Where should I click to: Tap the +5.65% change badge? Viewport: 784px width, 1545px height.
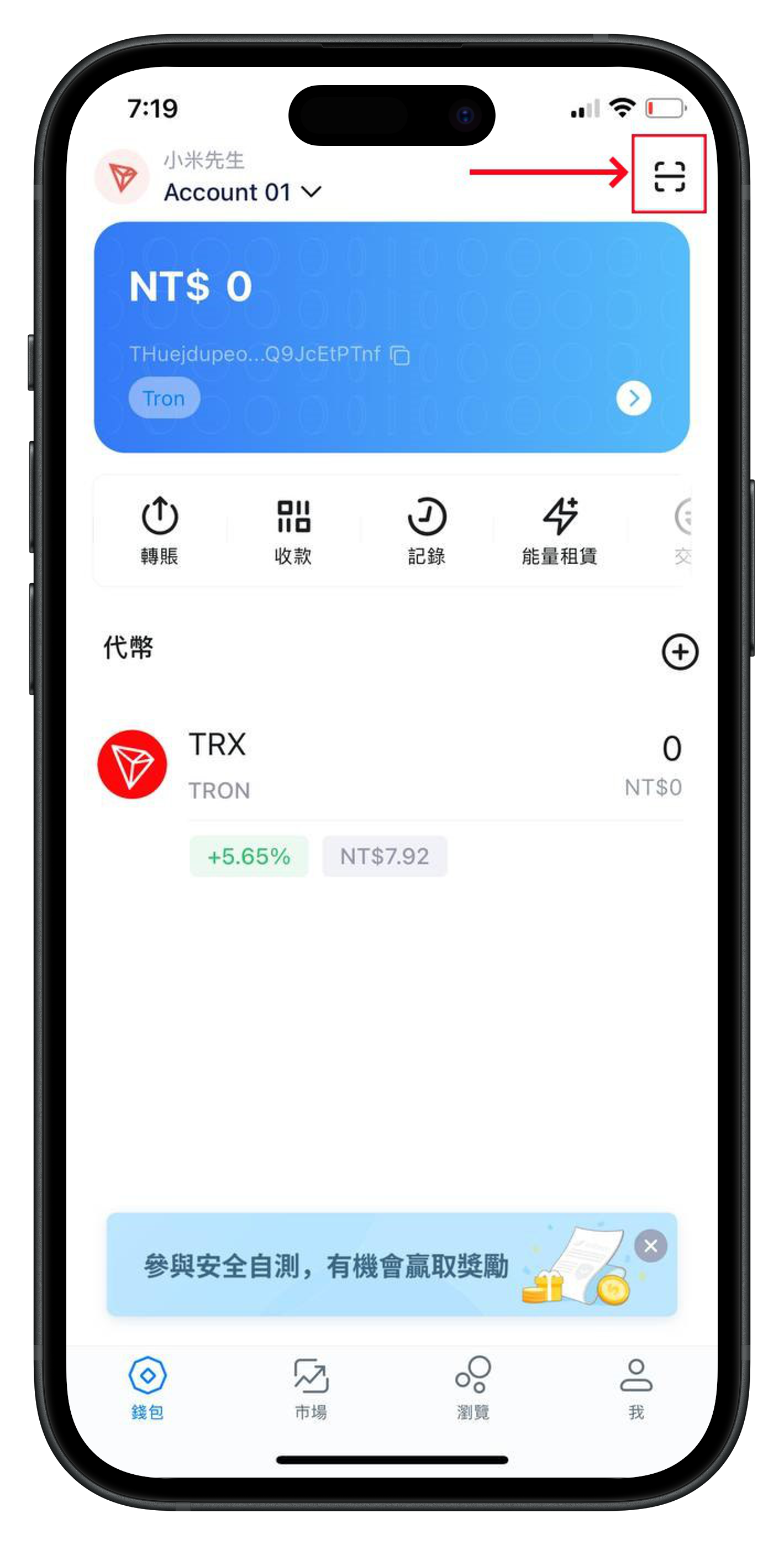[248, 856]
